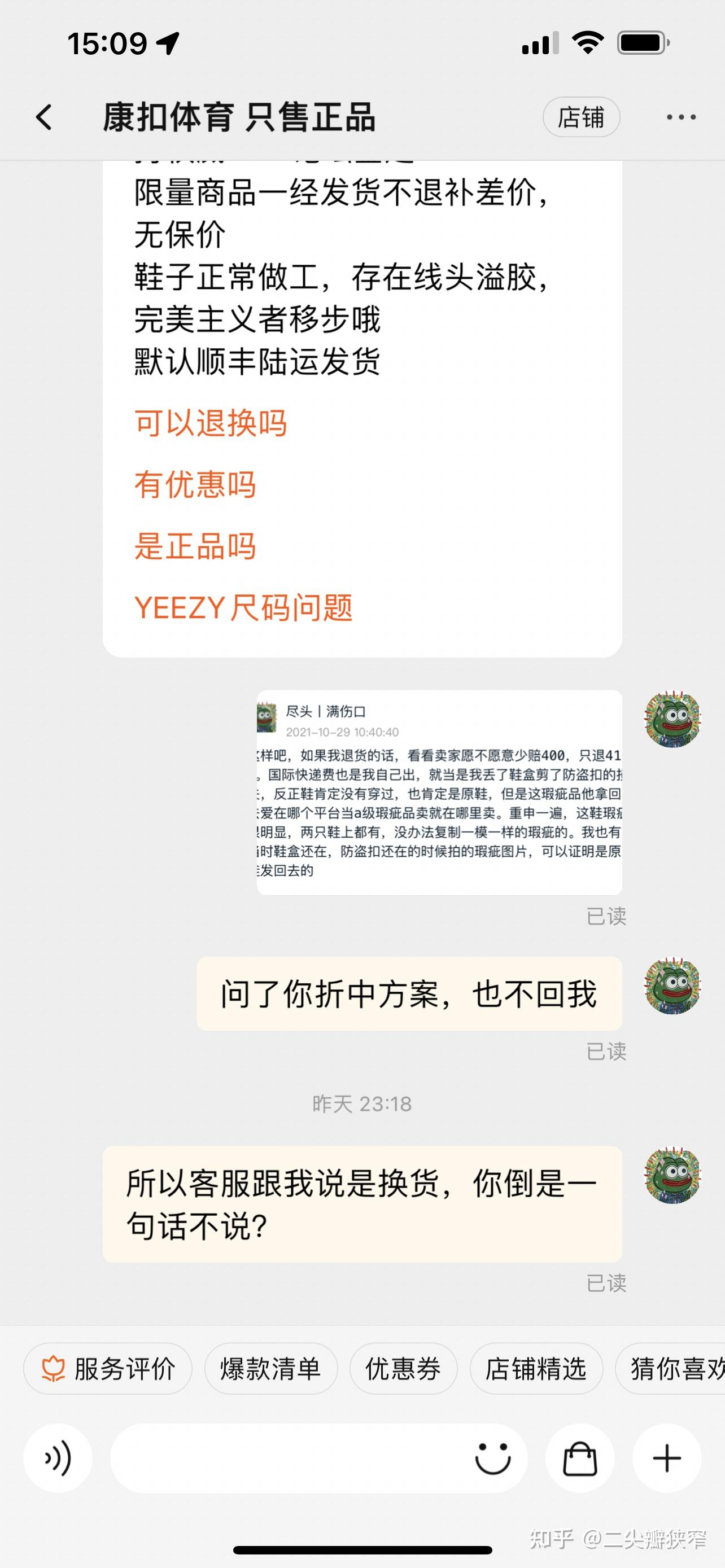
Task: Open the 店铺 store page
Action: [x=580, y=117]
